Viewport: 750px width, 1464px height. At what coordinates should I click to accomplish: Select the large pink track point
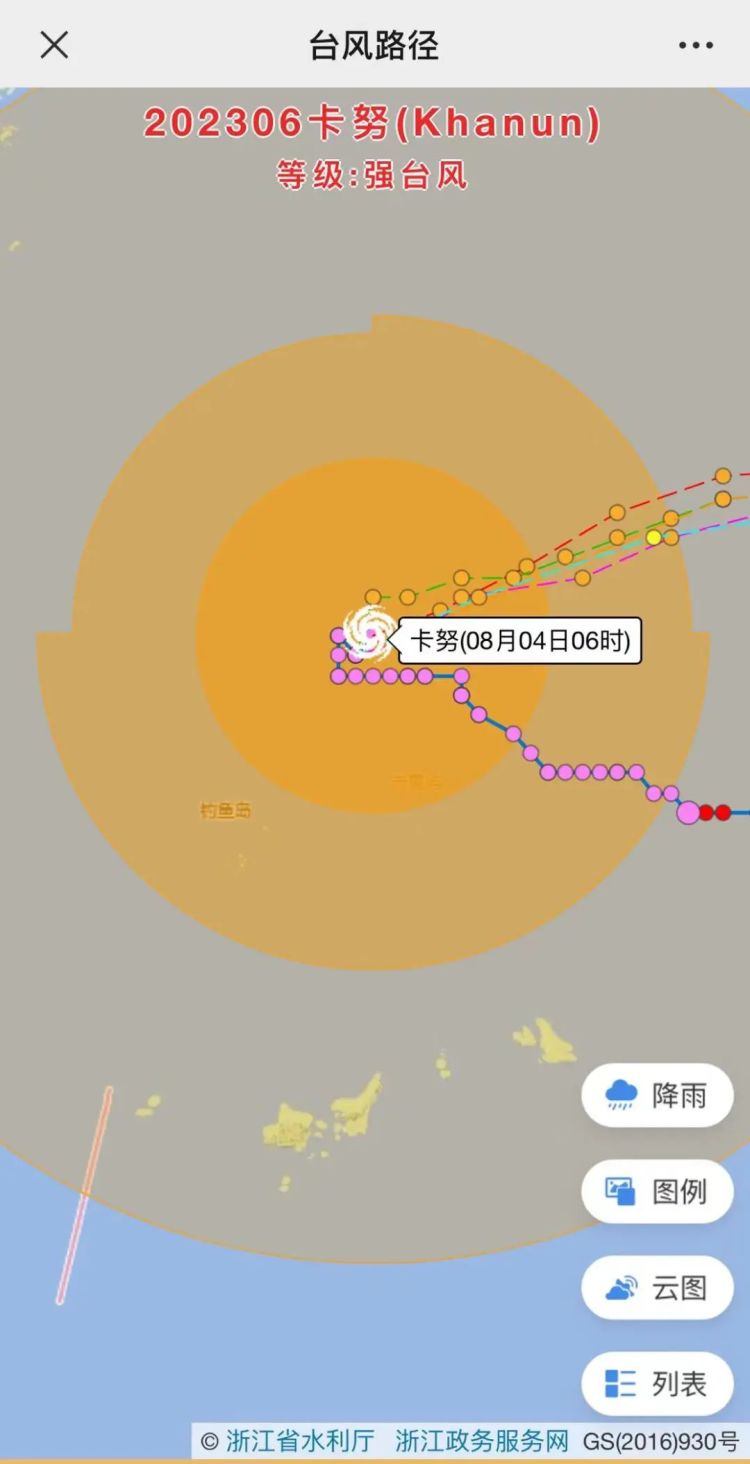point(688,812)
